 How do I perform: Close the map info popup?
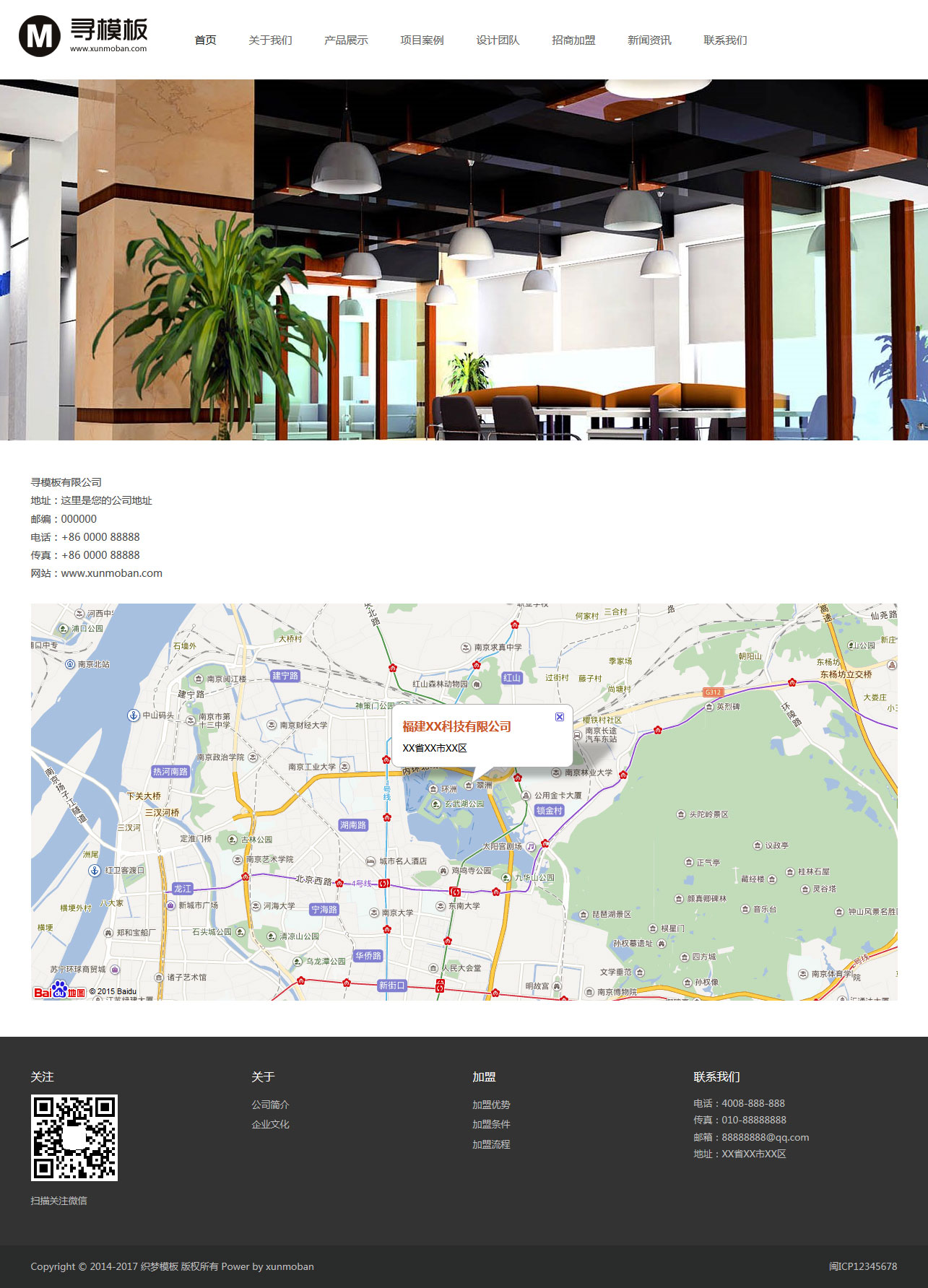(560, 717)
